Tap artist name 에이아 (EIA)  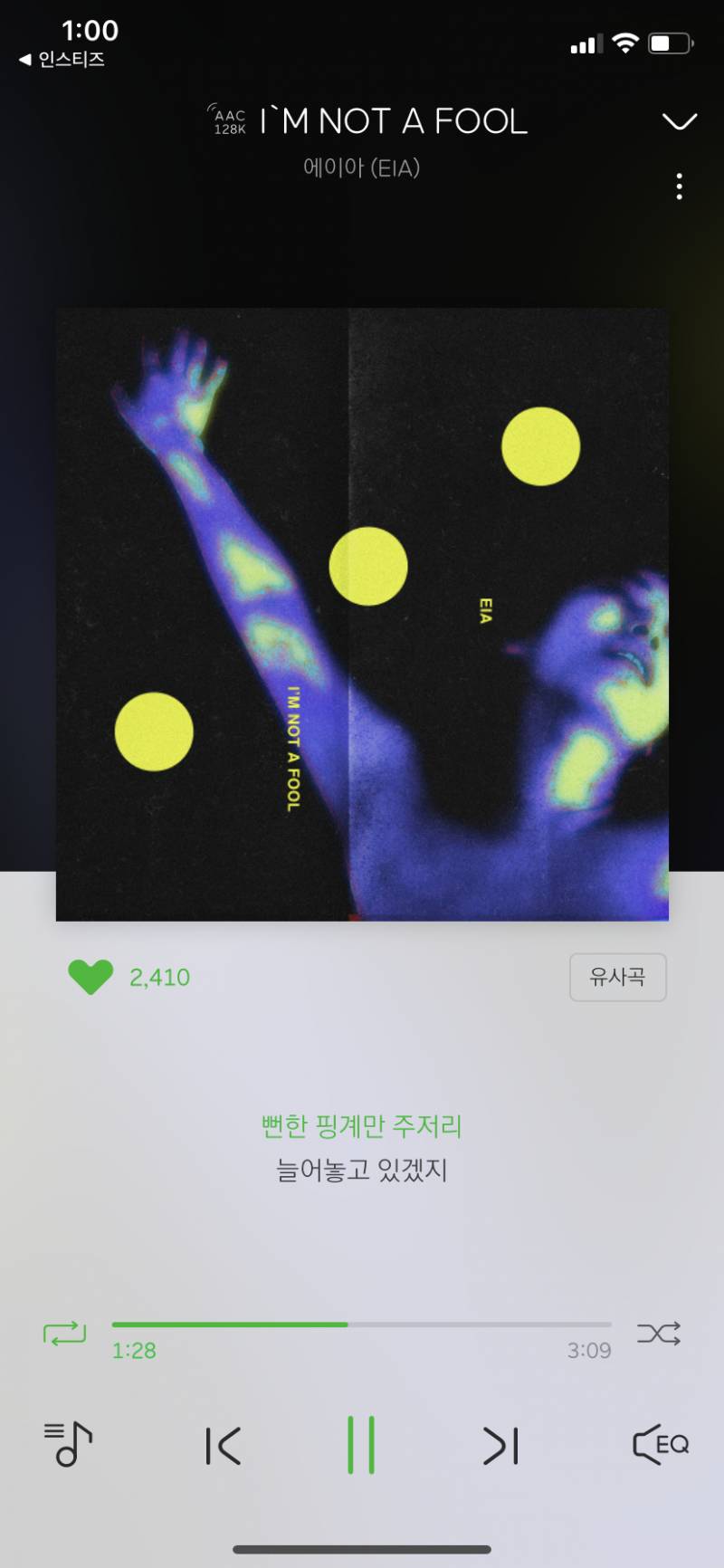coord(362,167)
